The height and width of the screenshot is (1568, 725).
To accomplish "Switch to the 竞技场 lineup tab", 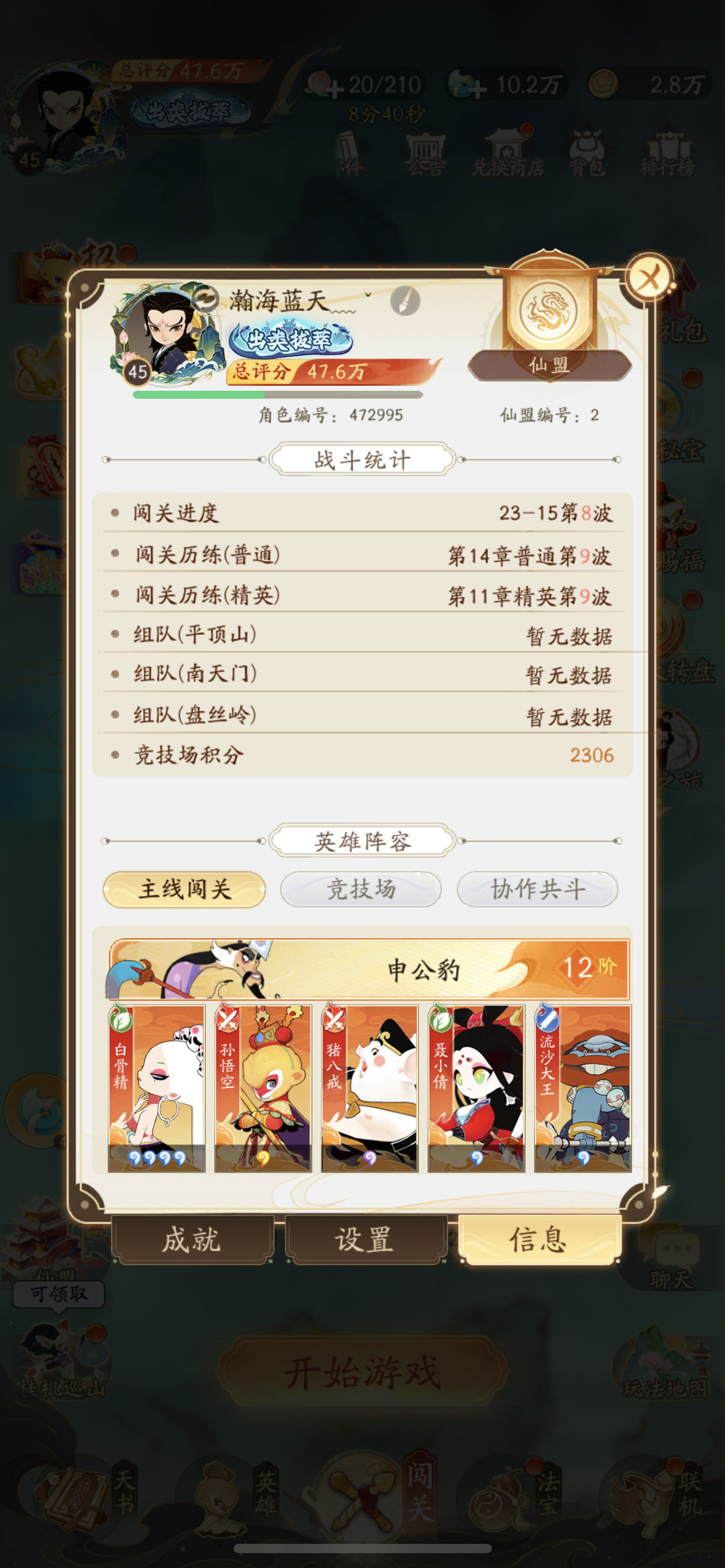I will point(361,889).
